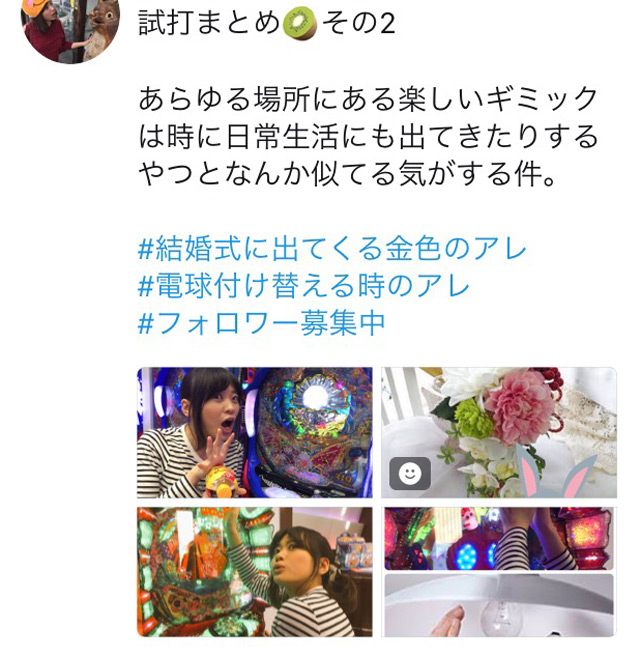The height and width of the screenshot is (657, 640).
Task: Open hashtag #結婚式に出てくる金色のアレ
Action: tap(332, 248)
